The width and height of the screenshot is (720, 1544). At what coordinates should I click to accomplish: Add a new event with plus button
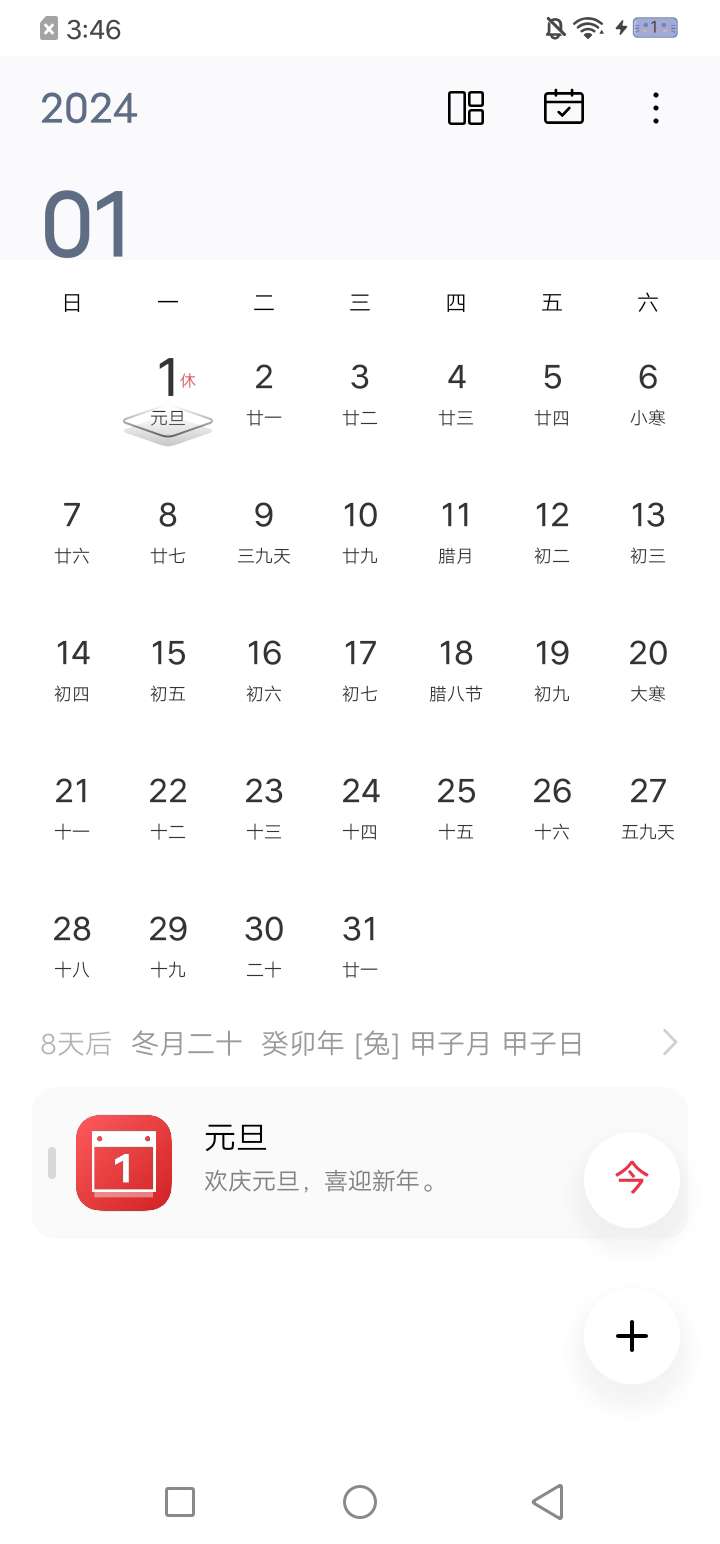coord(632,1336)
